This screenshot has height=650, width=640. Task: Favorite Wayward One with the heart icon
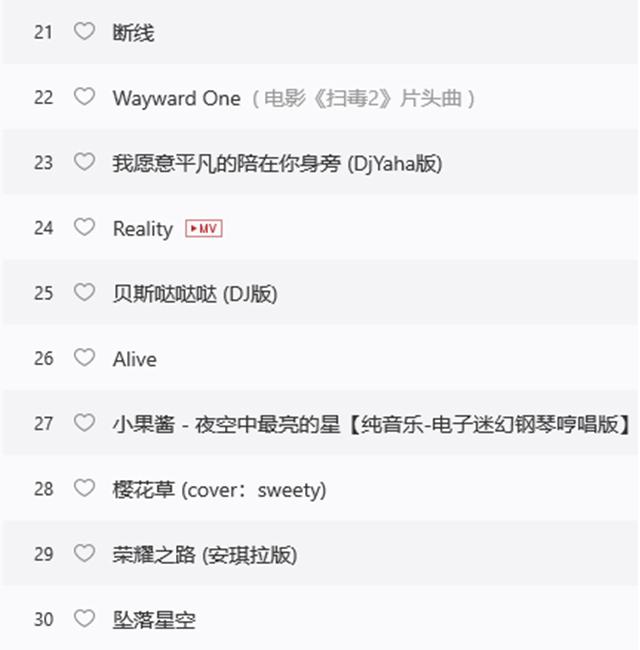pyautogui.click(x=85, y=97)
